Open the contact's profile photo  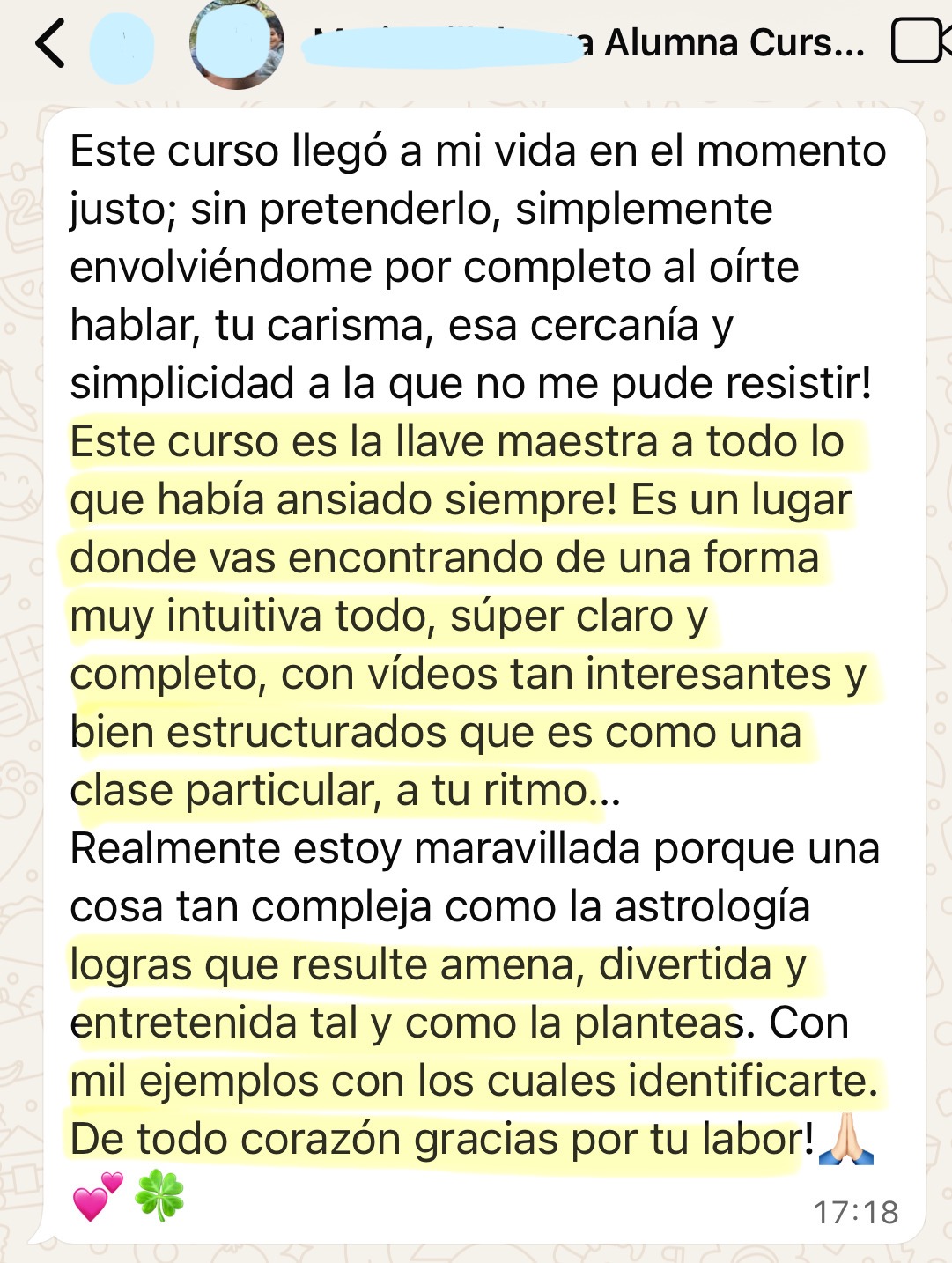point(237,42)
